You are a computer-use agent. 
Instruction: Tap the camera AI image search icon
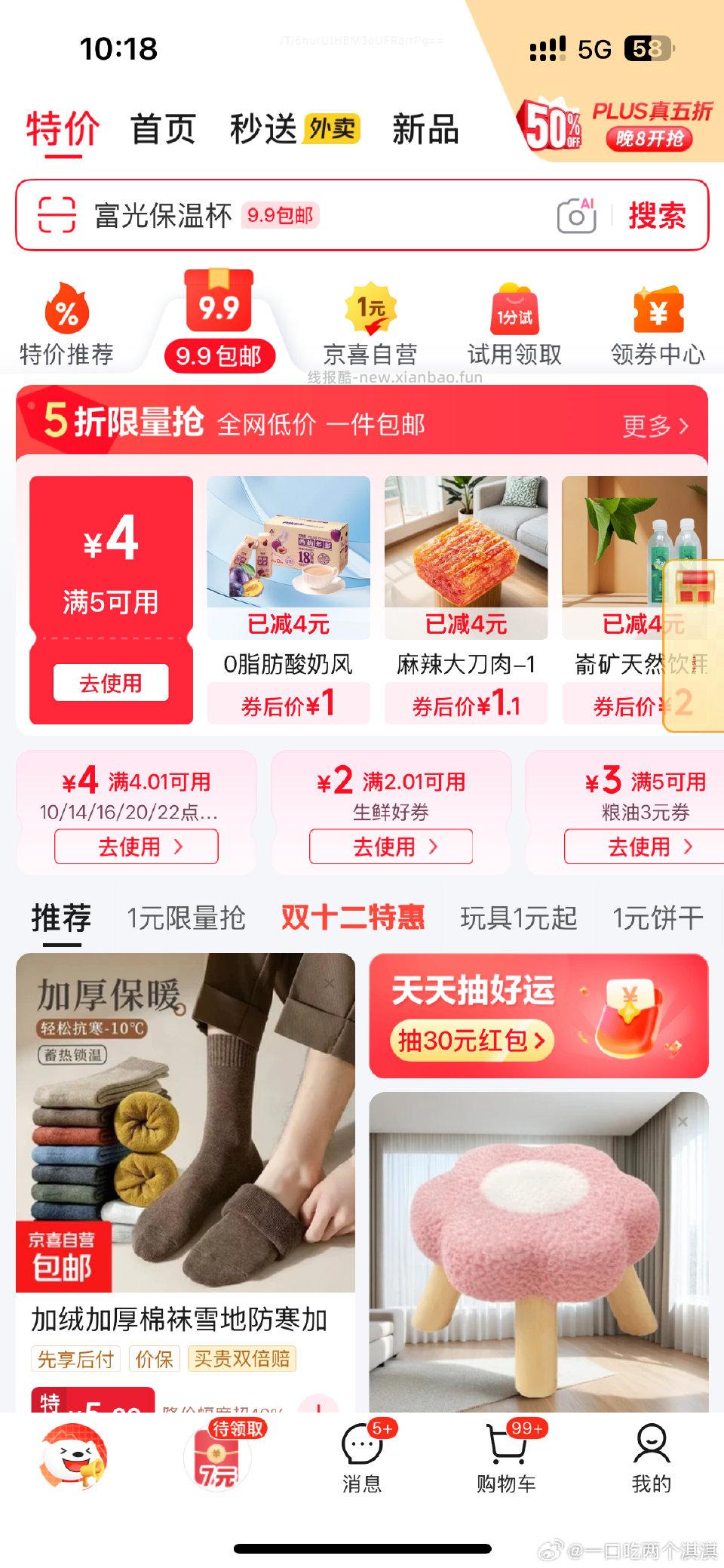pyautogui.click(x=576, y=217)
